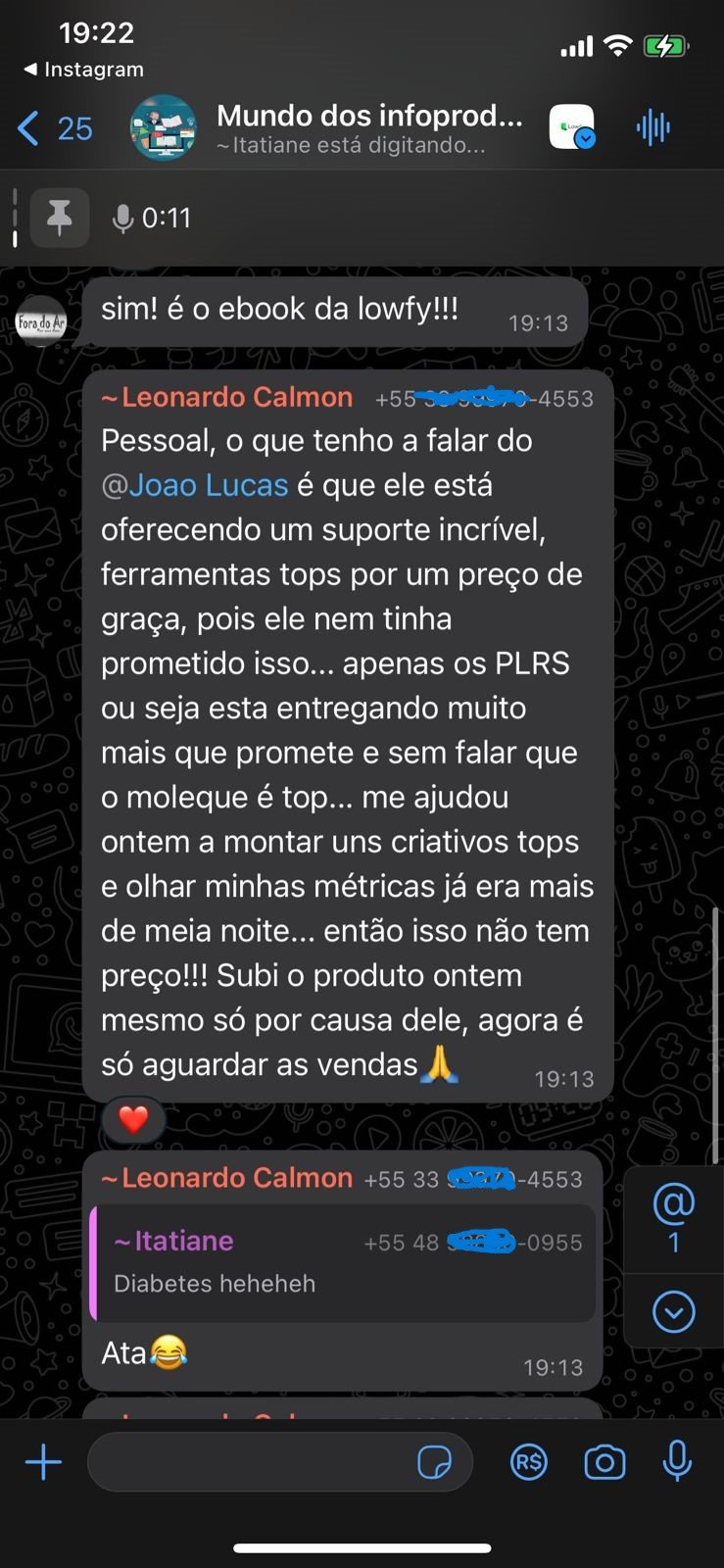View the heart reaction on Leonardo's message
The width and height of the screenshot is (724, 1568).
(133, 1118)
